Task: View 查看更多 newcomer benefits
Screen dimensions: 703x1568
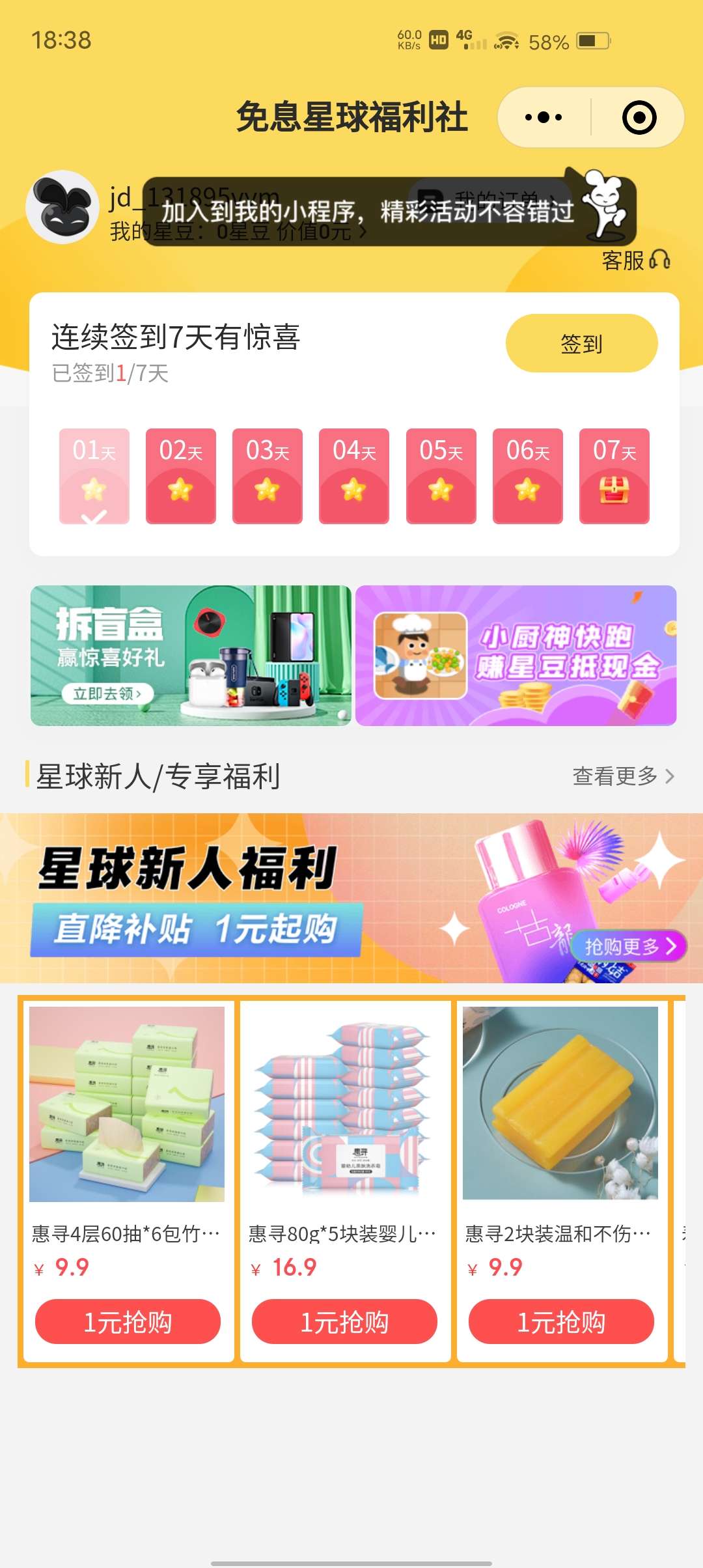Action: [x=622, y=776]
